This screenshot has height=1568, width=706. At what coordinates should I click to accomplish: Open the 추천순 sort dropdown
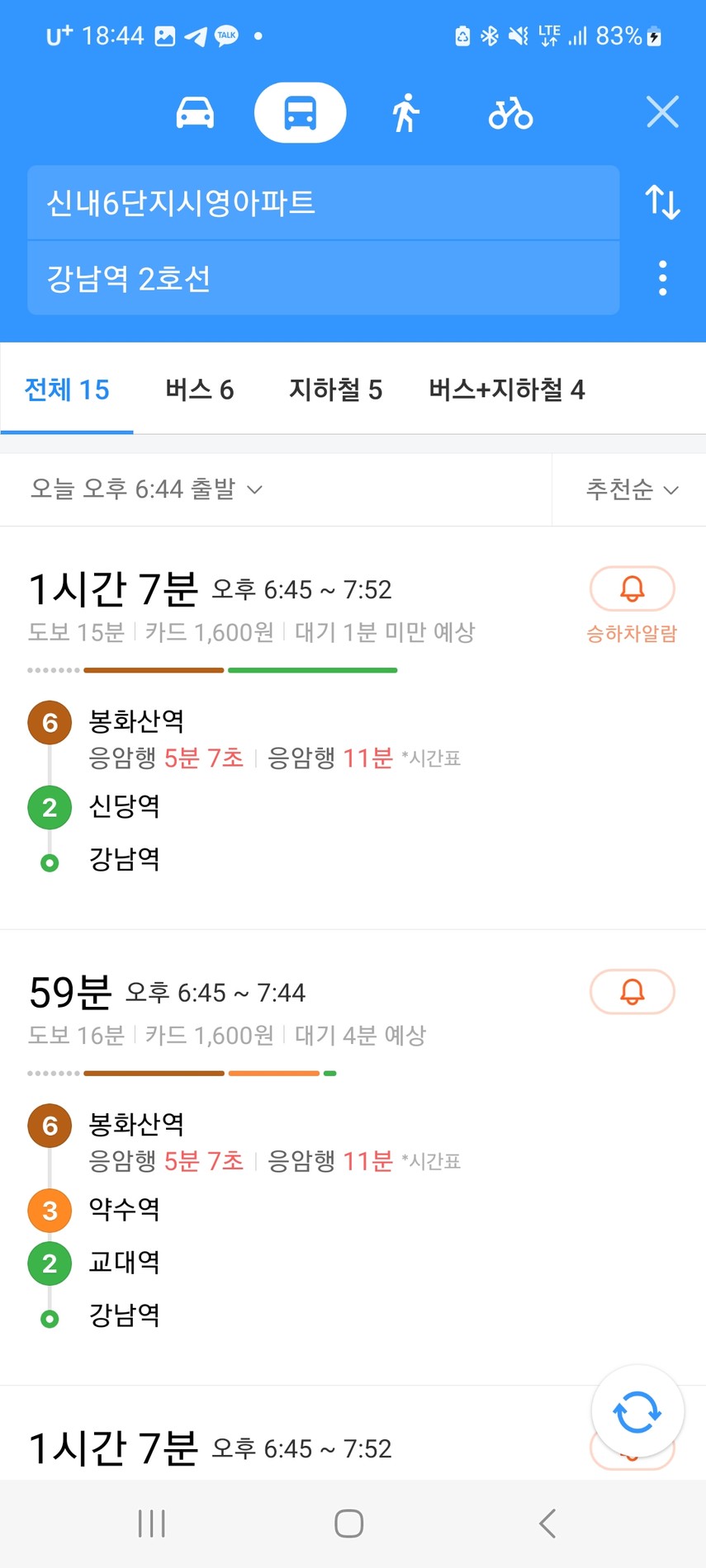coord(632,489)
